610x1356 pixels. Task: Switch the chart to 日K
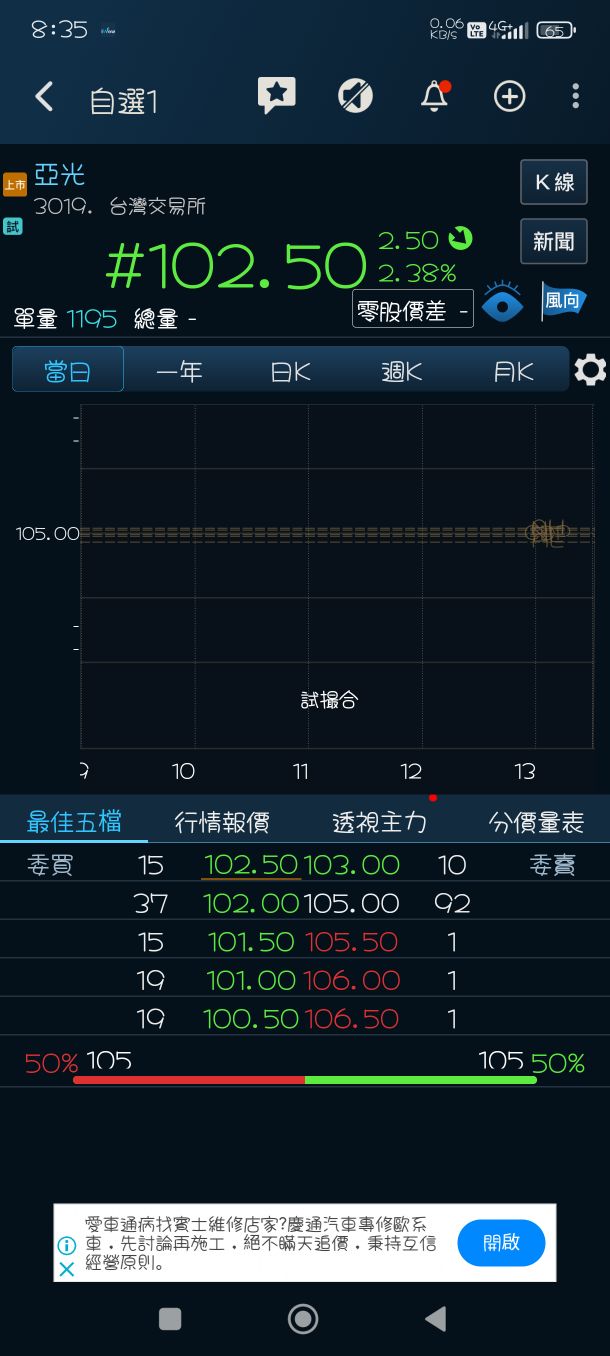click(x=291, y=371)
